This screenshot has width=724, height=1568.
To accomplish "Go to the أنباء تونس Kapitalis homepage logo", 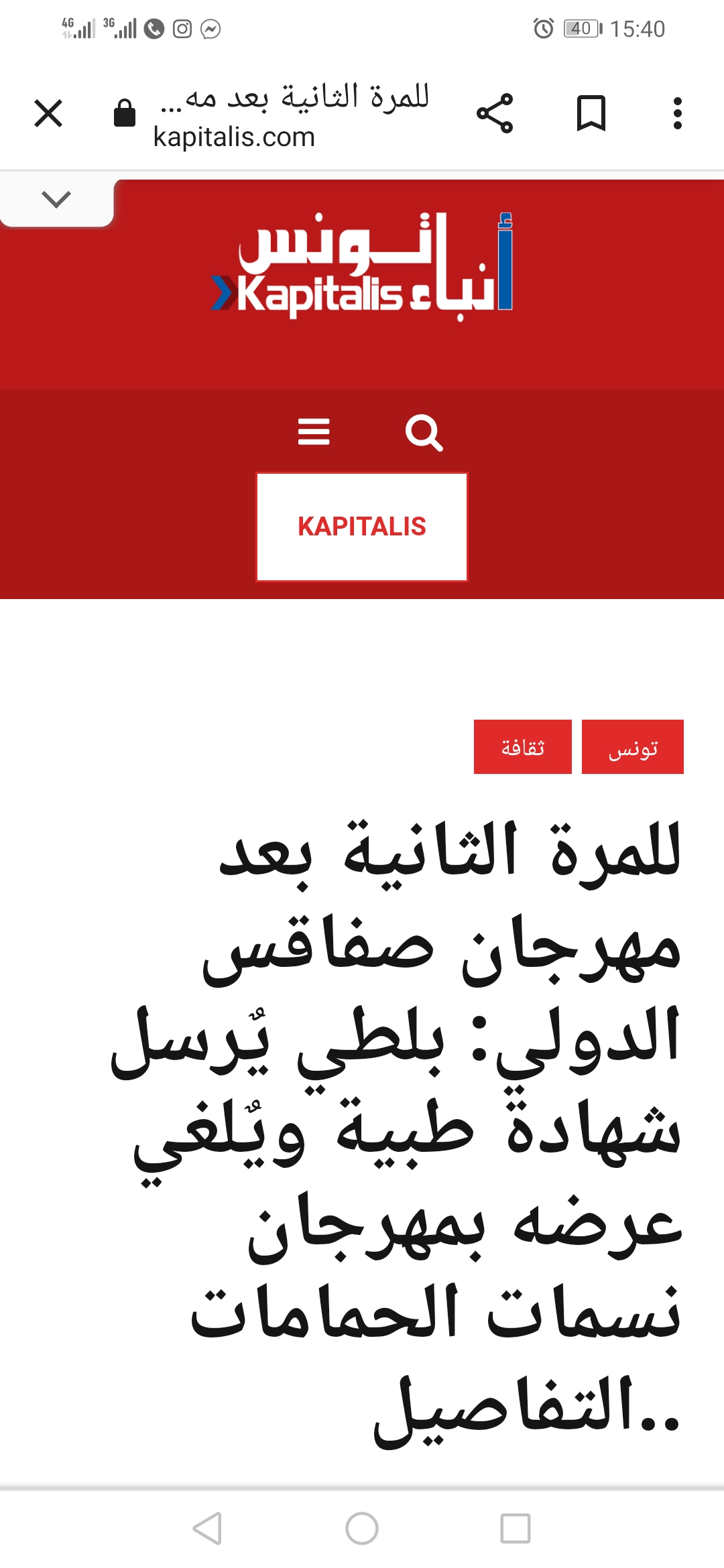I will pyautogui.click(x=362, y=267).
